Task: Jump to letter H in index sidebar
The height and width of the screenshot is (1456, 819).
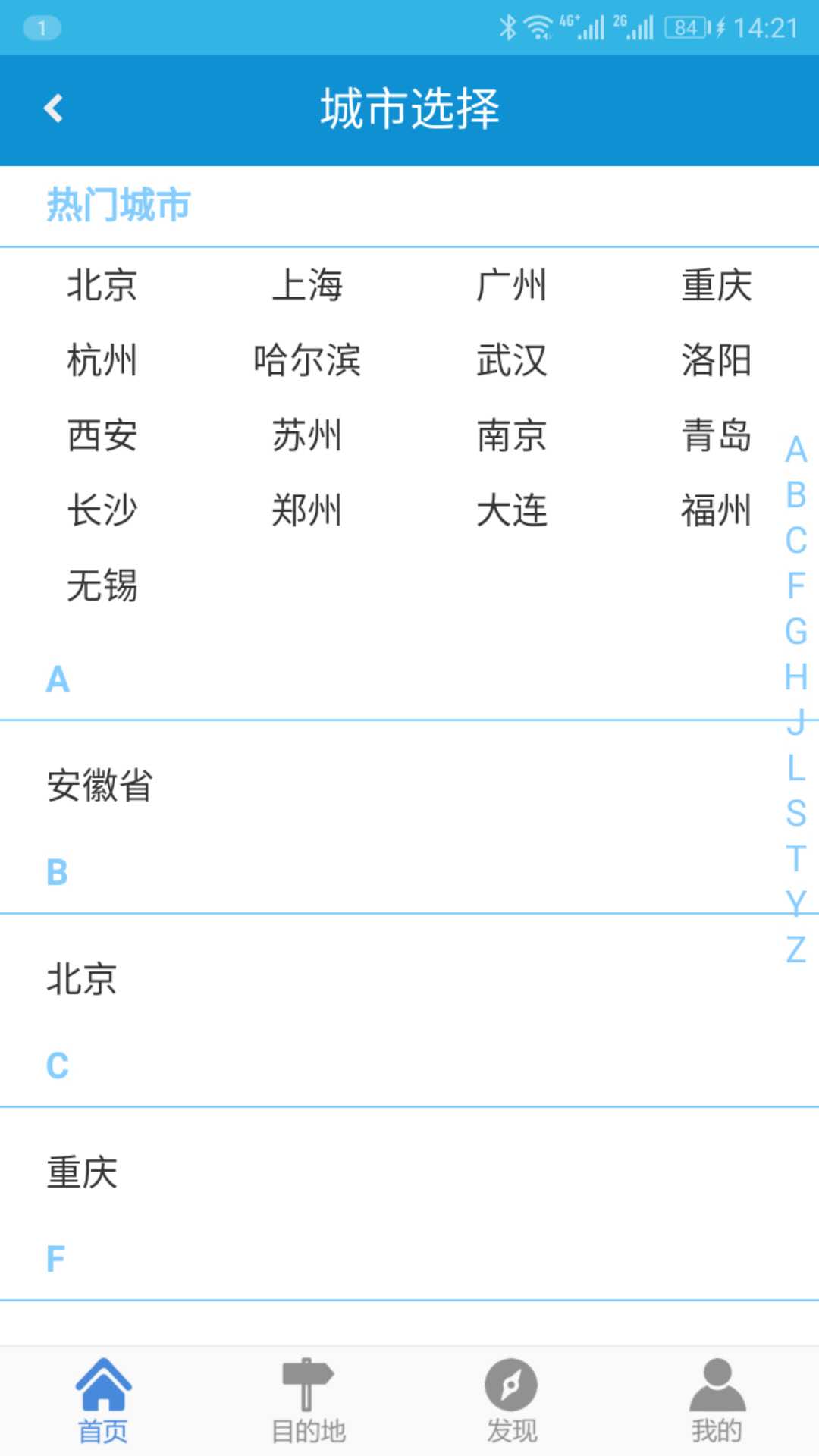Action: pyautogui.click(x=795, y=676)
